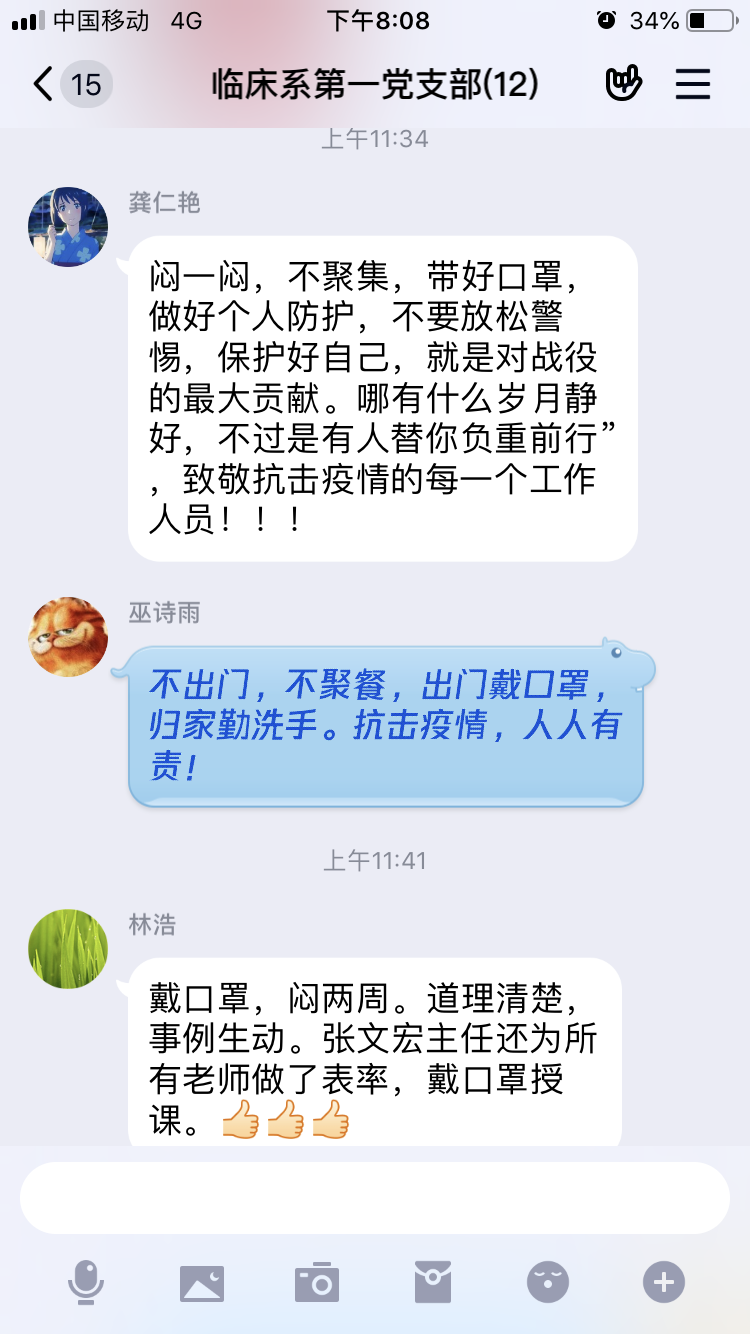
Task: Open the photo gallery picker
Action: (x=202, y=1282)
